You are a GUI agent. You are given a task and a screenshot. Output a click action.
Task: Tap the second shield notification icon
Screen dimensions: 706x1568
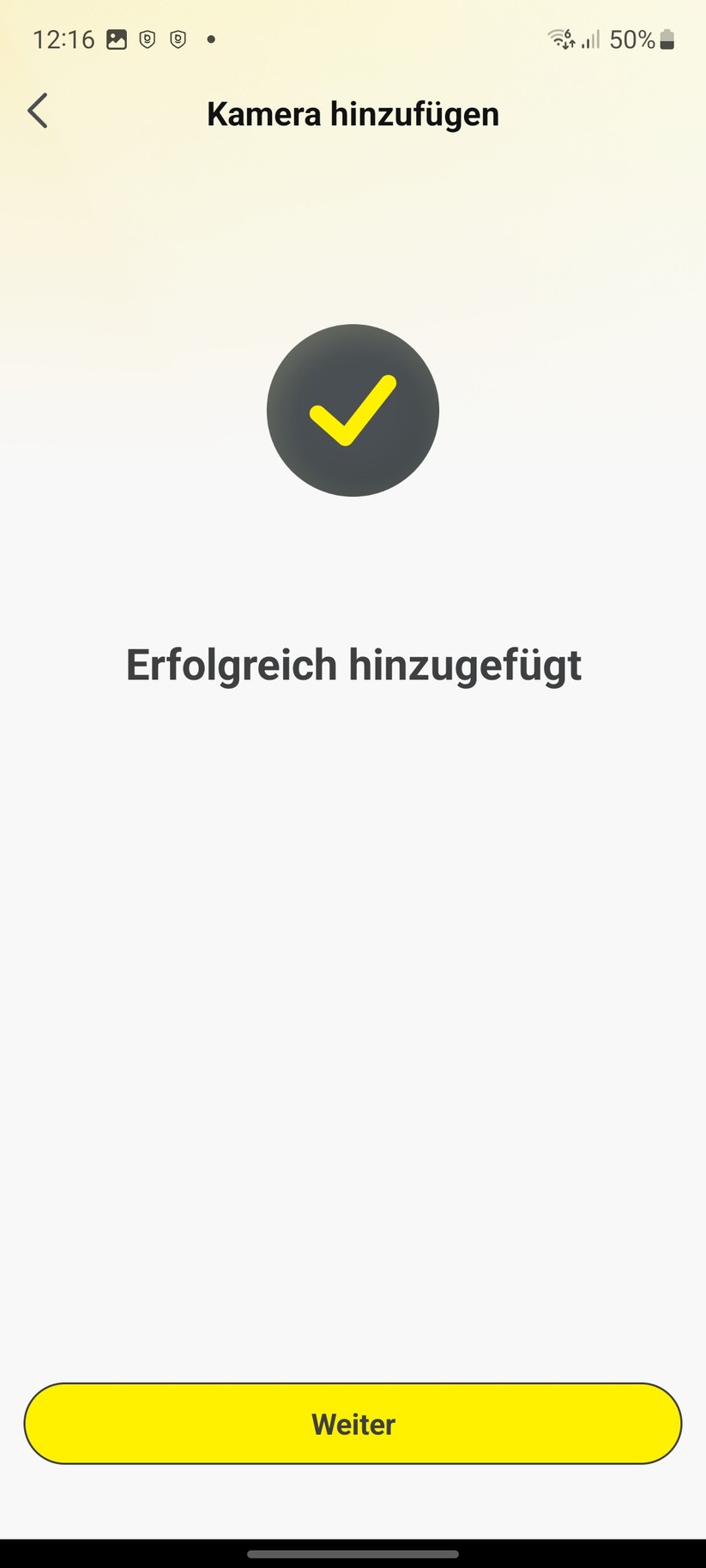(178, 39)
